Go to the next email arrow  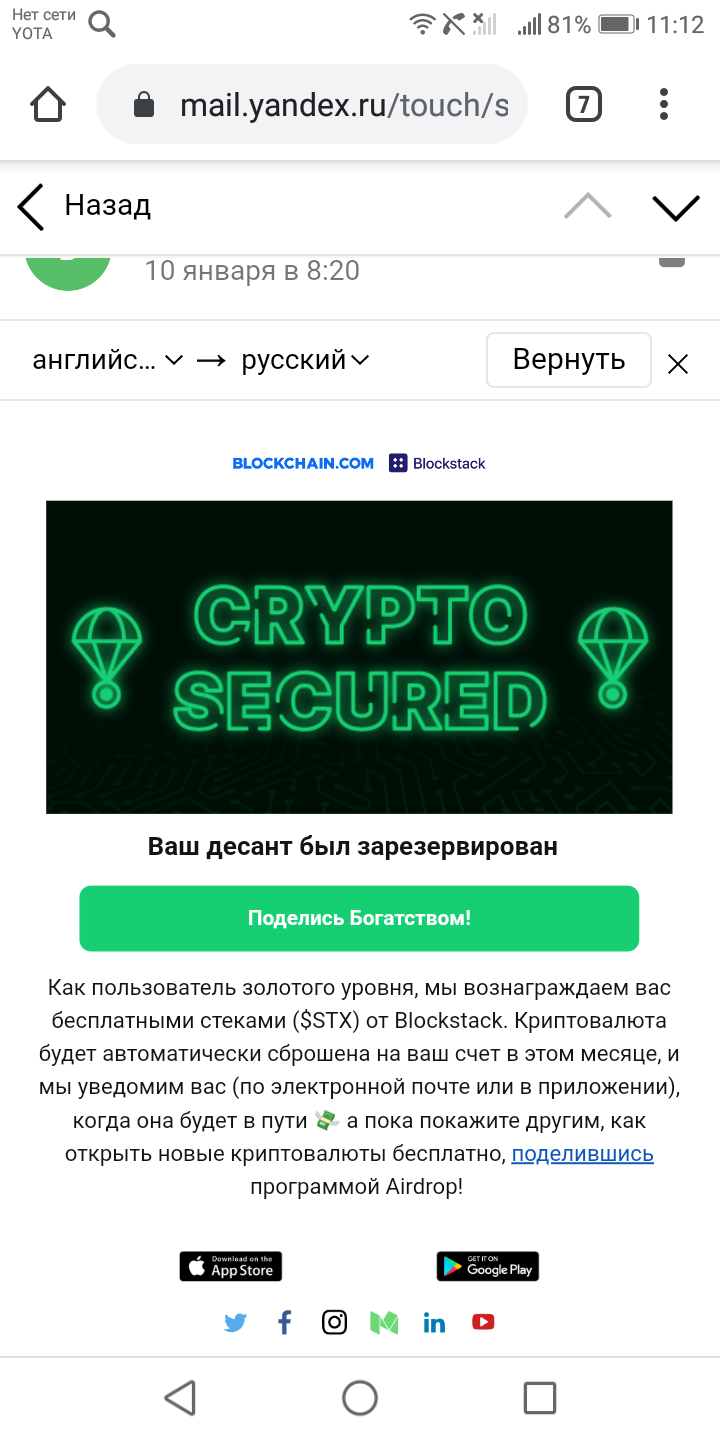676,206
